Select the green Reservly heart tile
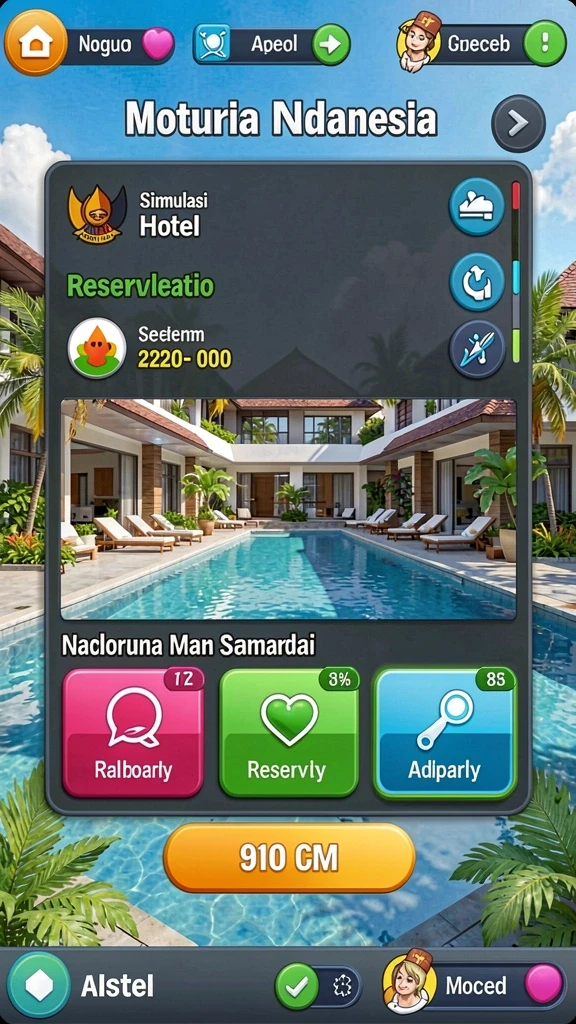576x1024 pixels. pyautogui.click(x=289, y=733)
